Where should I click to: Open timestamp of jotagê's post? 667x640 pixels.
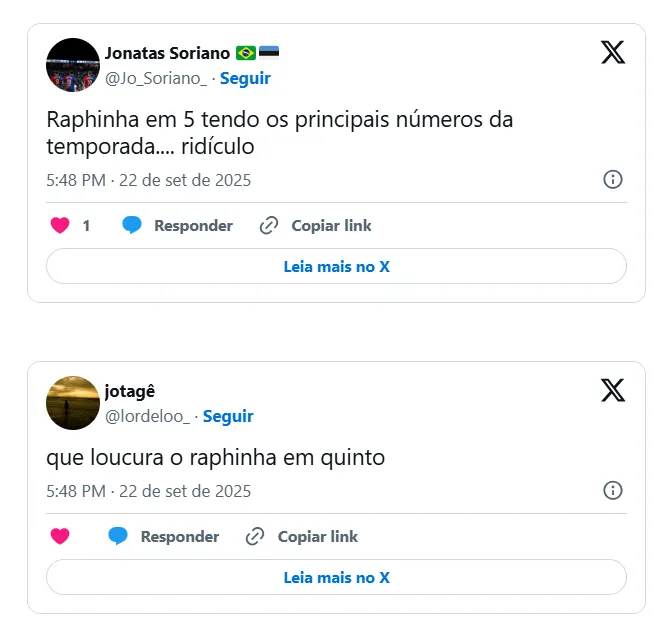[x=149, y=492]
